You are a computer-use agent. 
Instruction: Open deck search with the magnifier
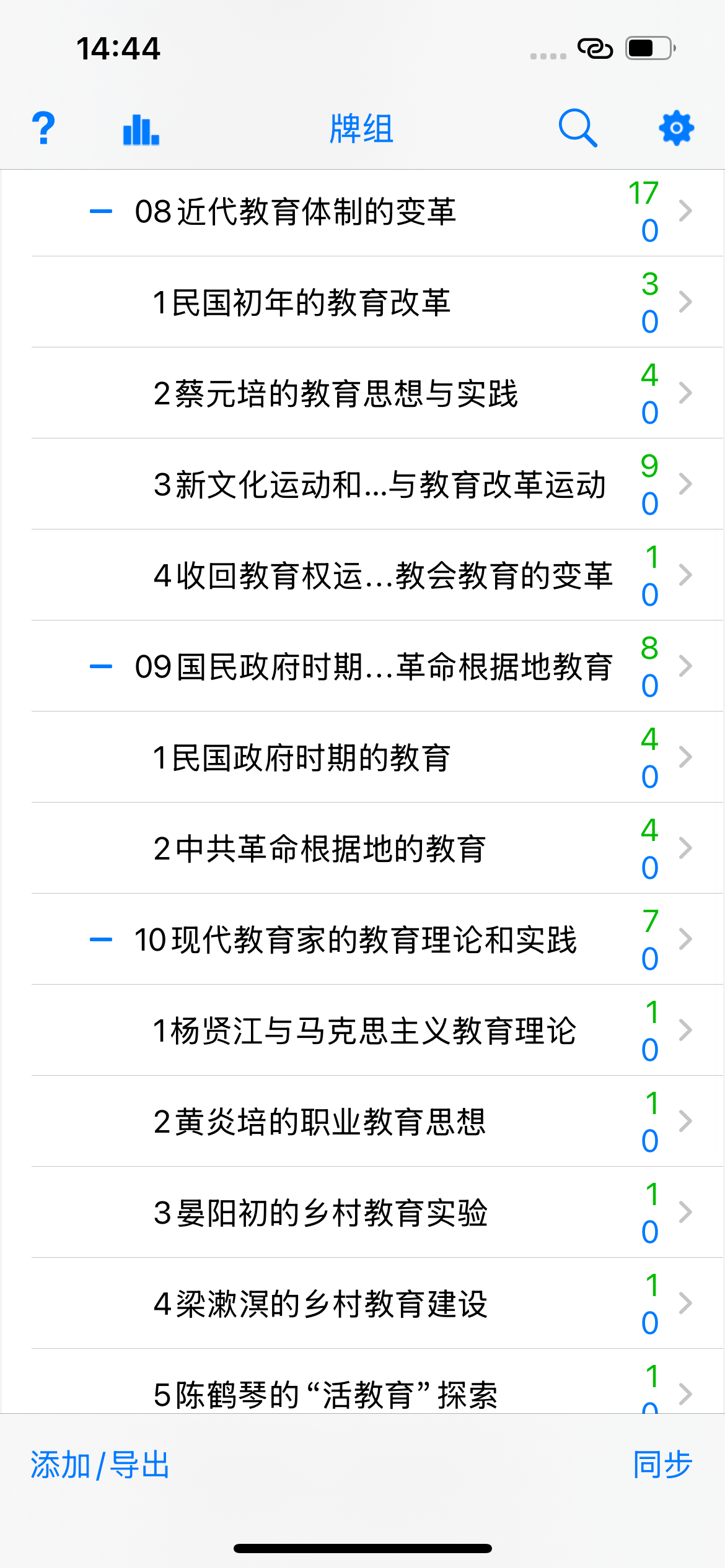pos(578,128)
